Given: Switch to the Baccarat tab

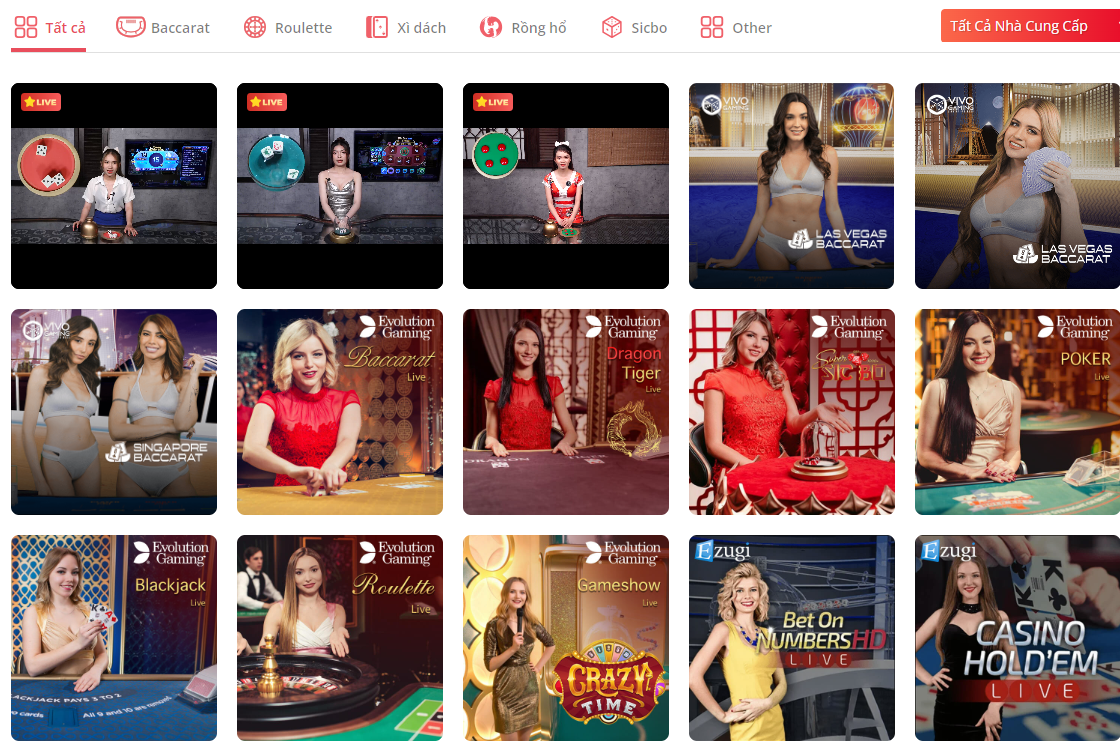Looking at the screenshot, I should coord(163,28).
